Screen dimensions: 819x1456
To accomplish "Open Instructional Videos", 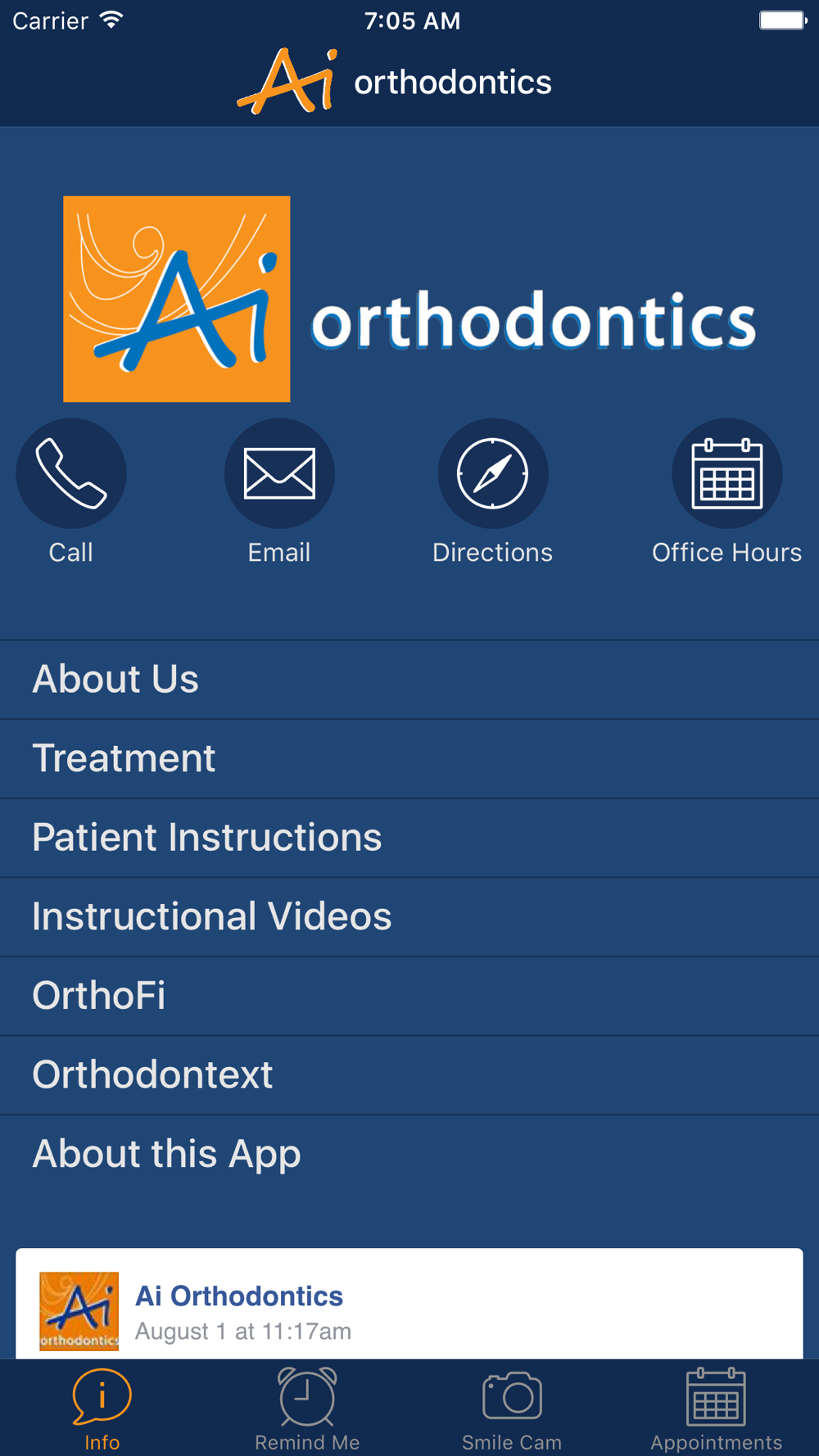I will coord(409,917).
